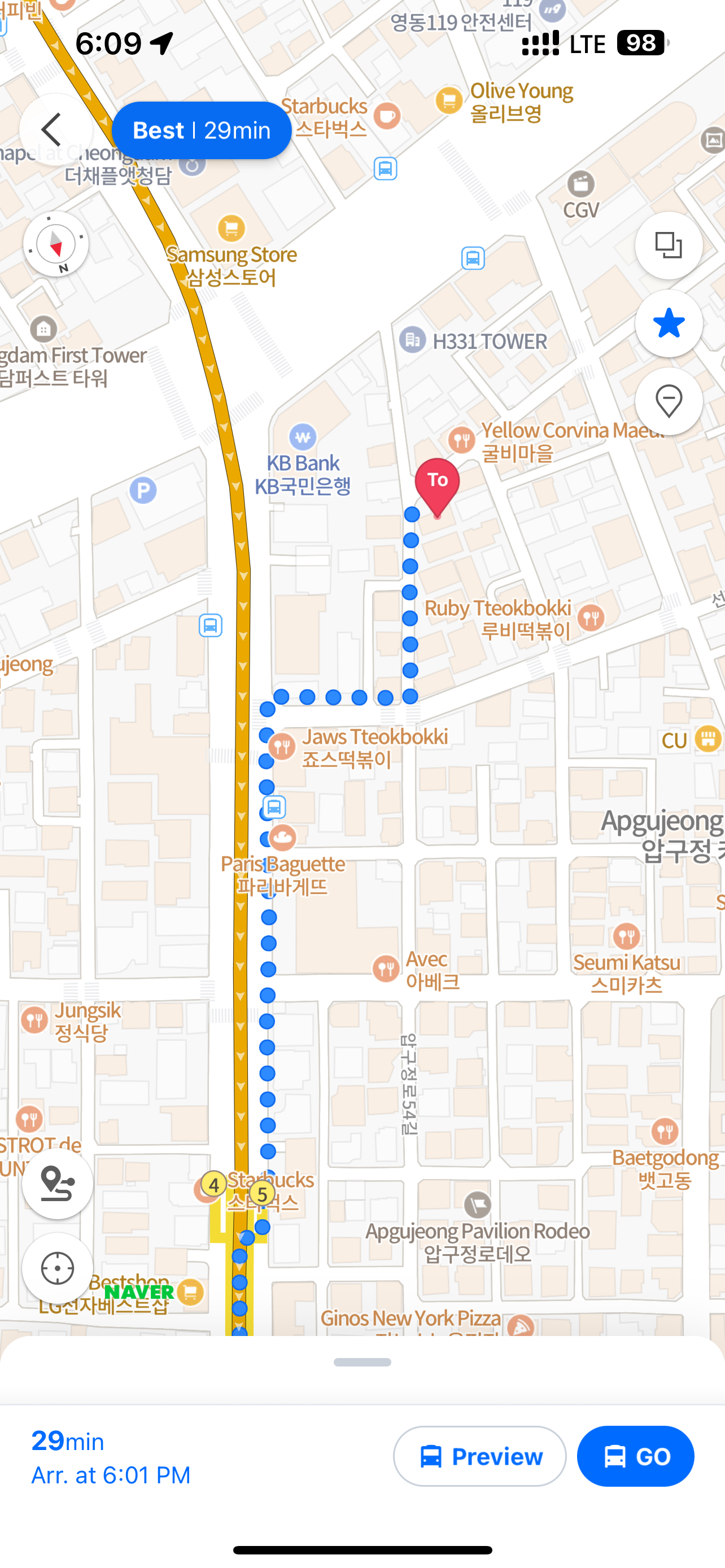Expand the bottom sheet handle

362,1362
